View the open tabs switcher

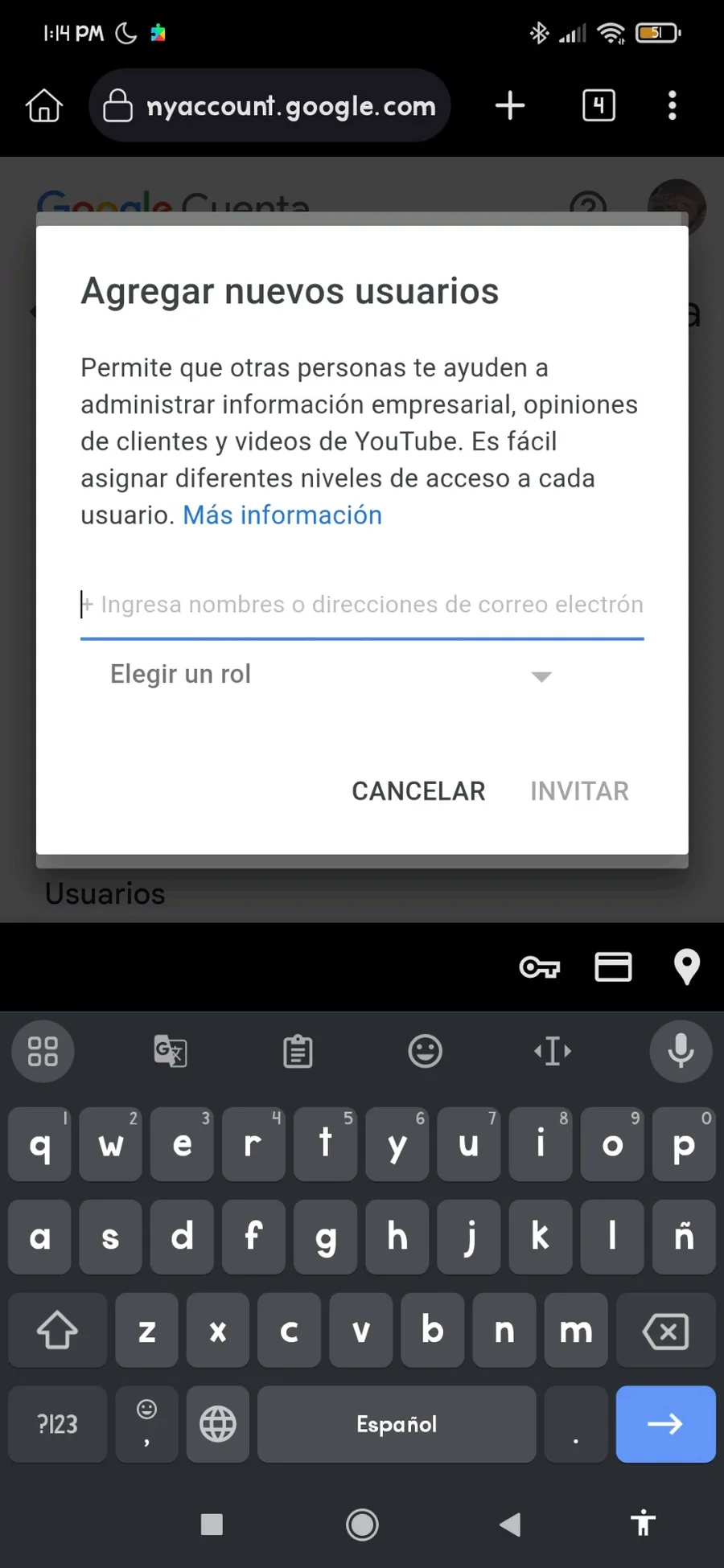[599, 105]
